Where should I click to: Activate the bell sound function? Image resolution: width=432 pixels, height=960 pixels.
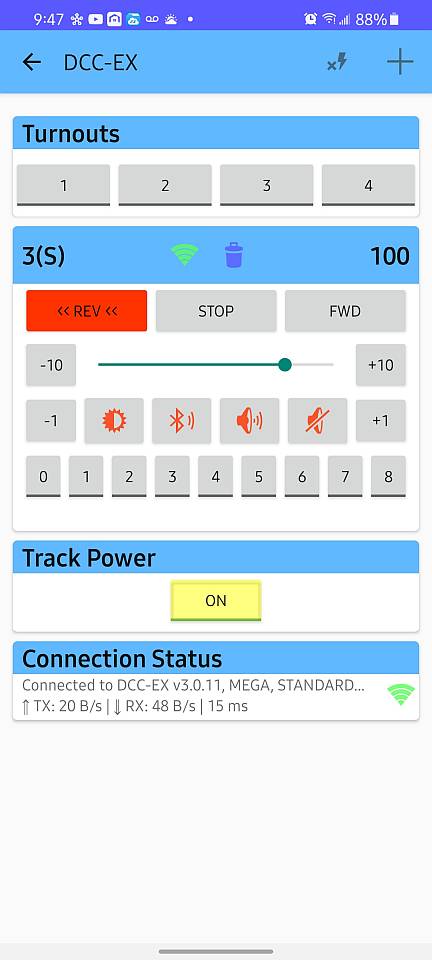click(182, 421)
